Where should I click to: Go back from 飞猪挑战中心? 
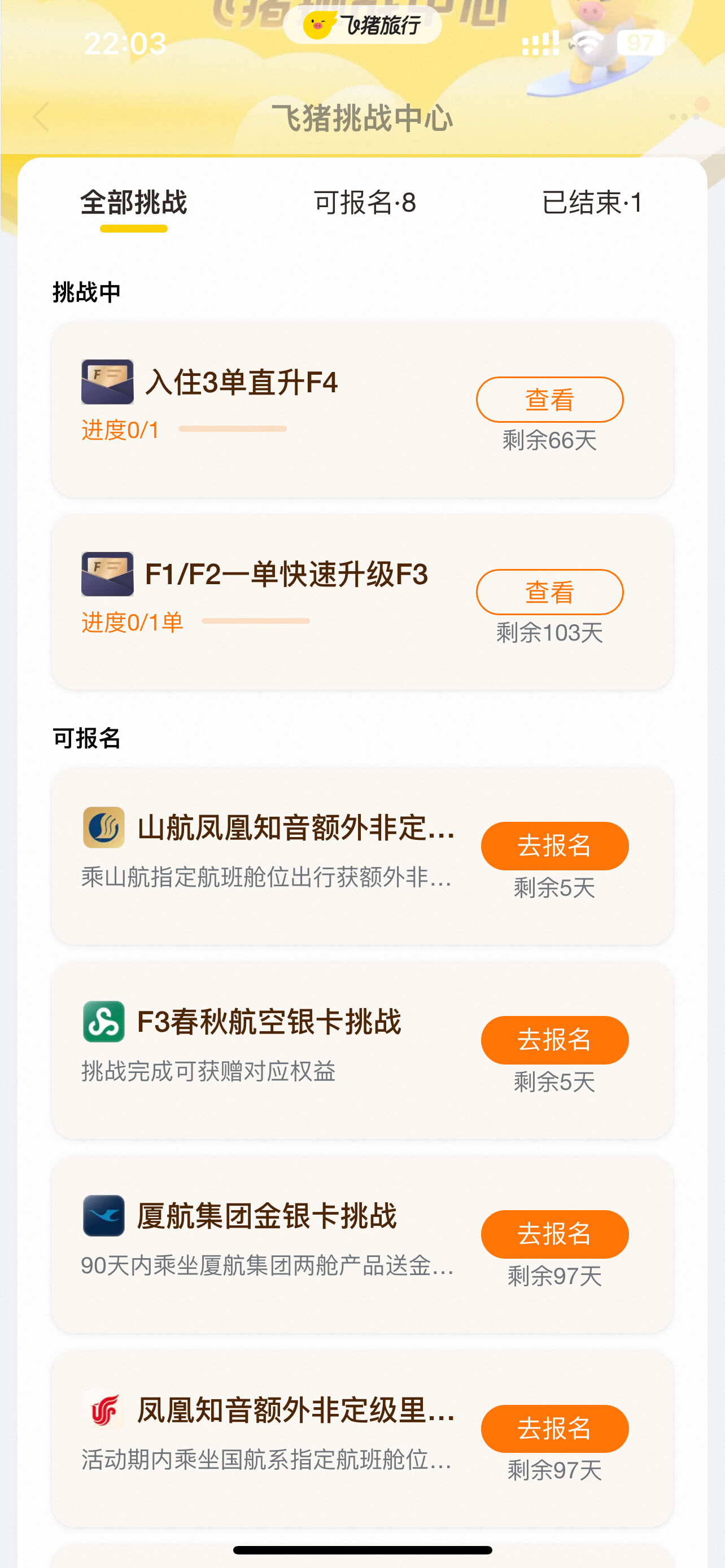(x=41, y=117)
